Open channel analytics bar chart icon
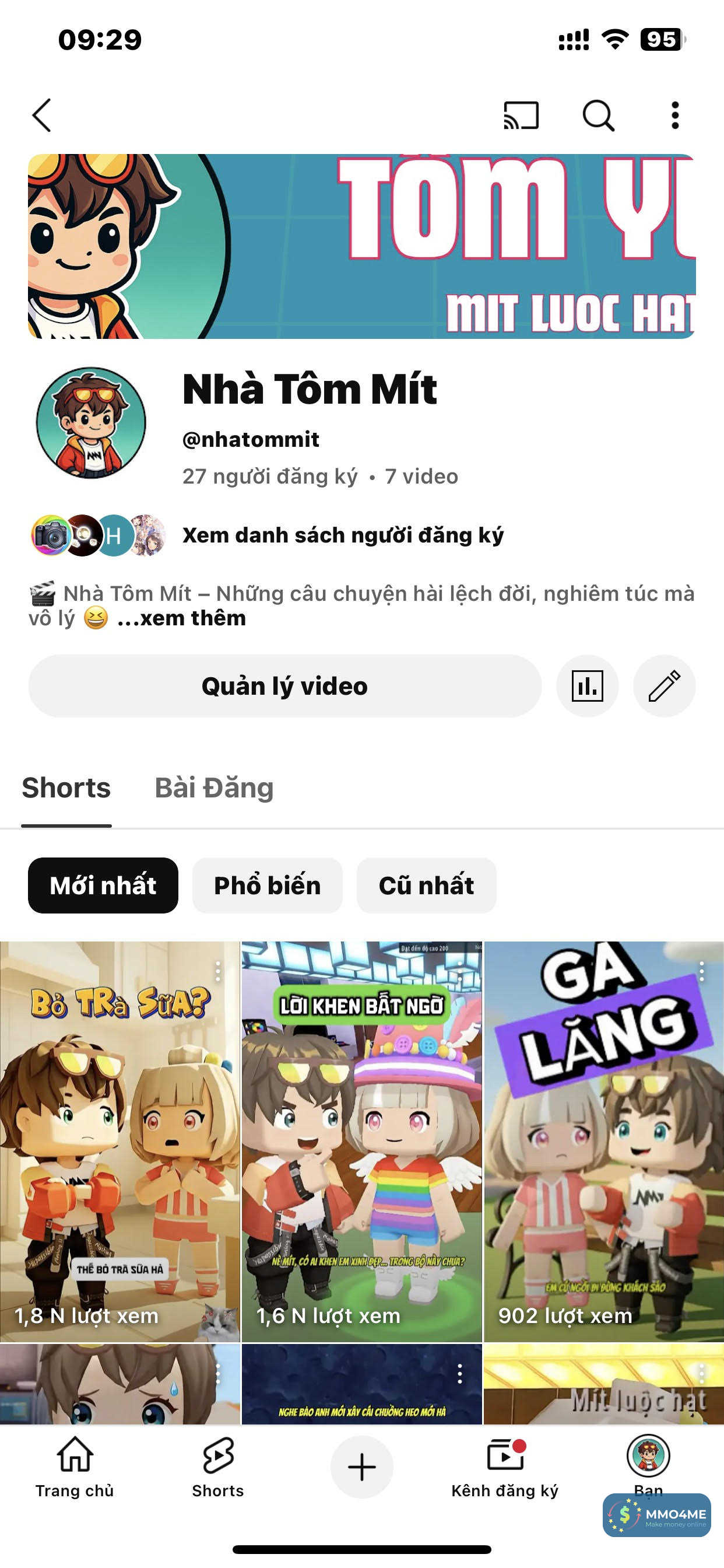The image size is (724, 1568). pos(587,686)
